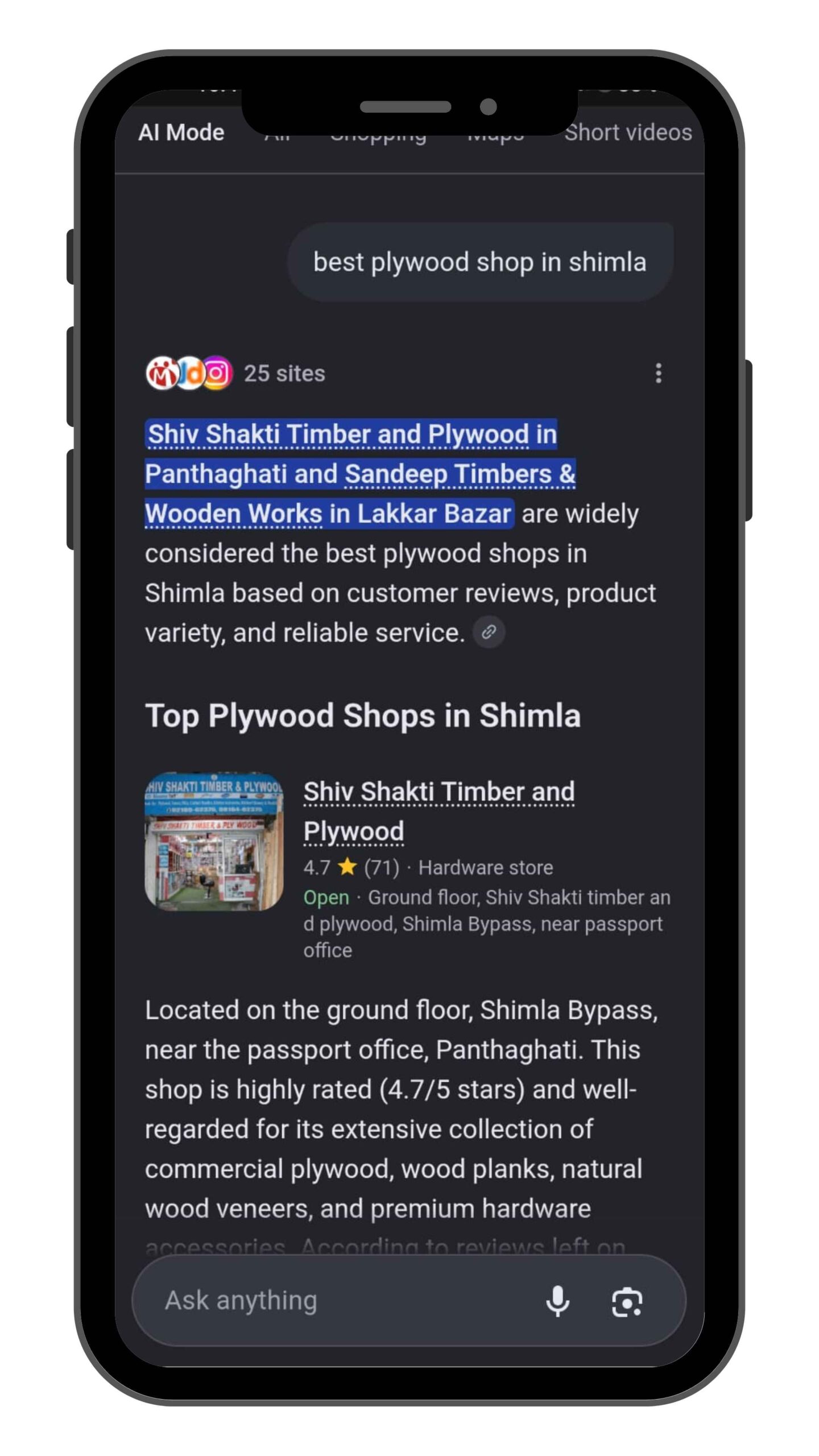This screenshot has width=819, height=1456.
Task: Switch to the Short videos tab
Action: 628,133
